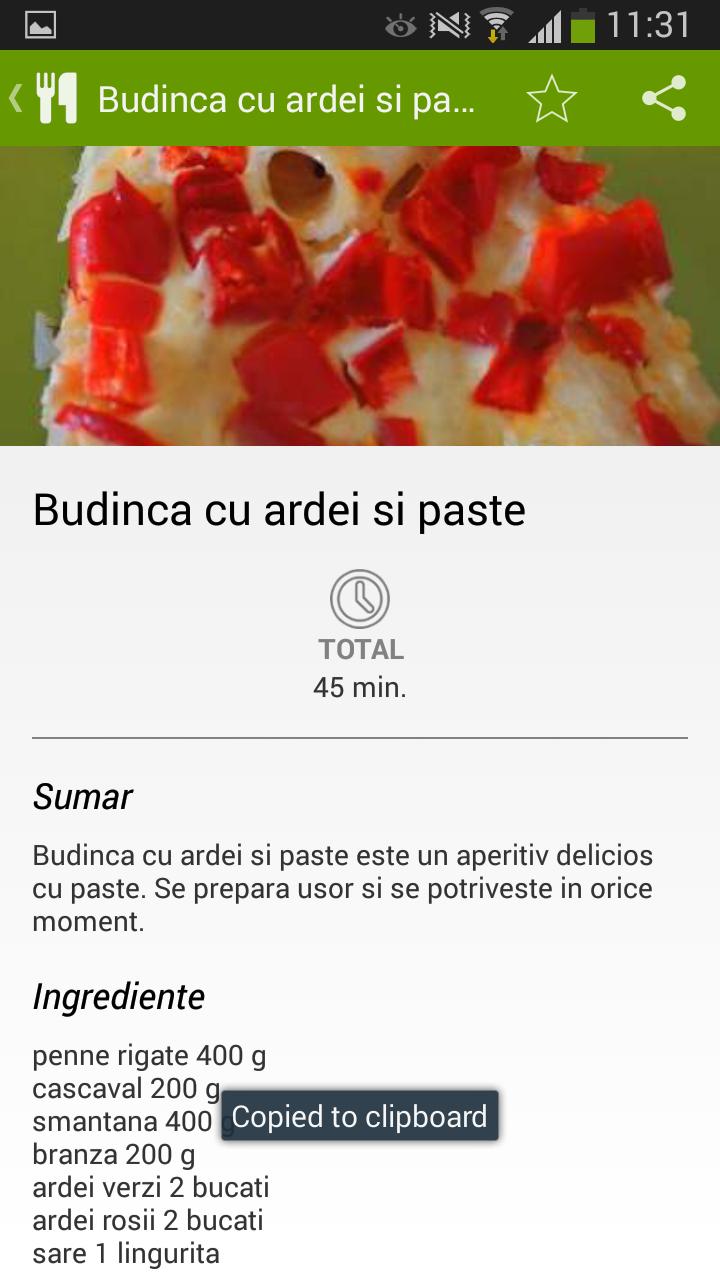Select the Ingrediente section heading
This screenshot has height=1280, width=720.
click(x=119, y=996)
